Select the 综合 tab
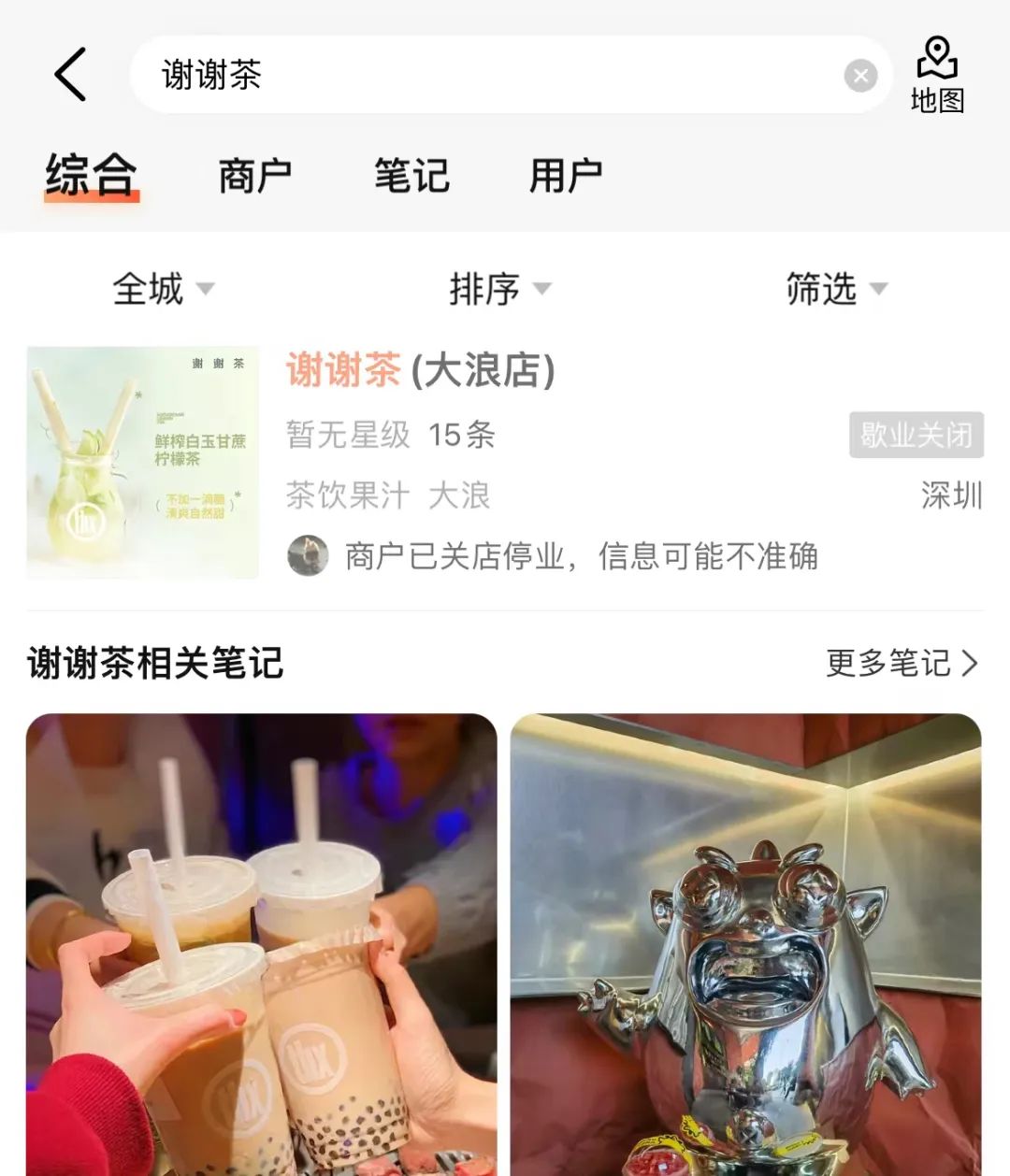This screenshot has height=1176, width=1010. pyautogui.click(x=92, y=176)
